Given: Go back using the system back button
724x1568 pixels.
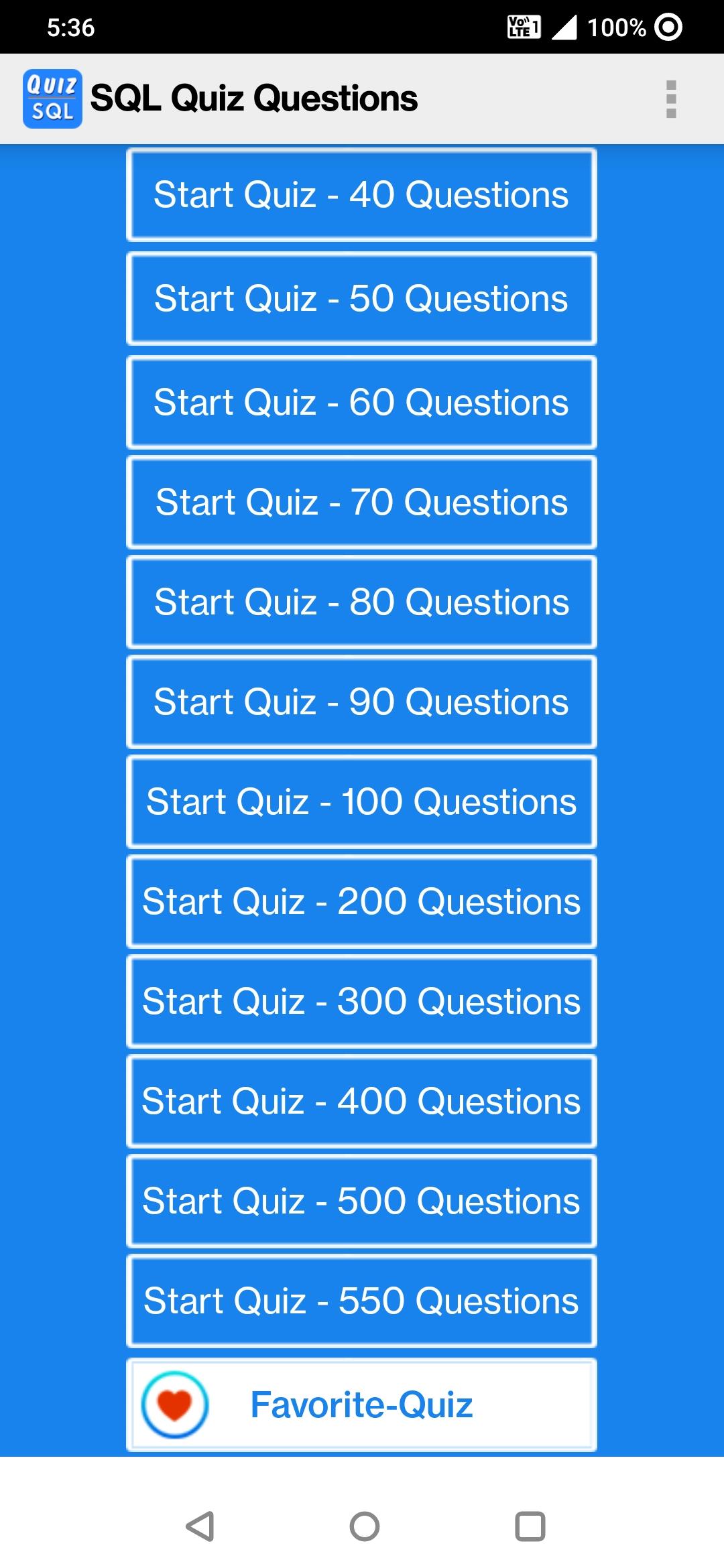Looking at the screenshot, I should (x=200, y=1526).
